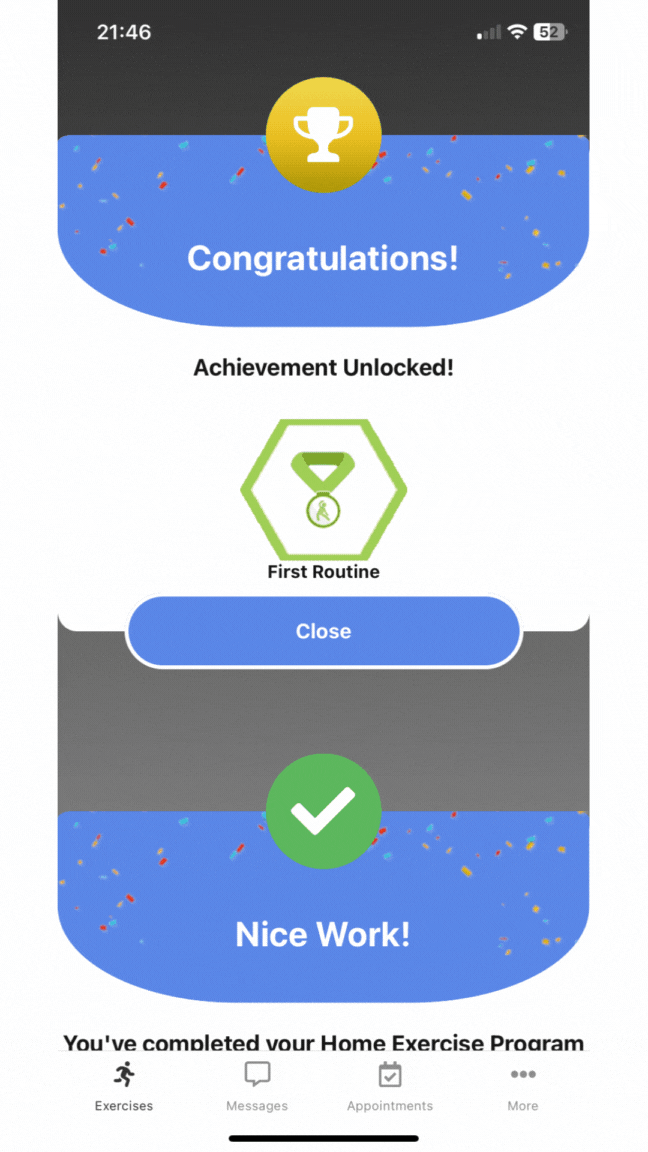Switch to the Exercises tab
The height and width of the screenshot is (1152, 648).
pos(124,1086)
